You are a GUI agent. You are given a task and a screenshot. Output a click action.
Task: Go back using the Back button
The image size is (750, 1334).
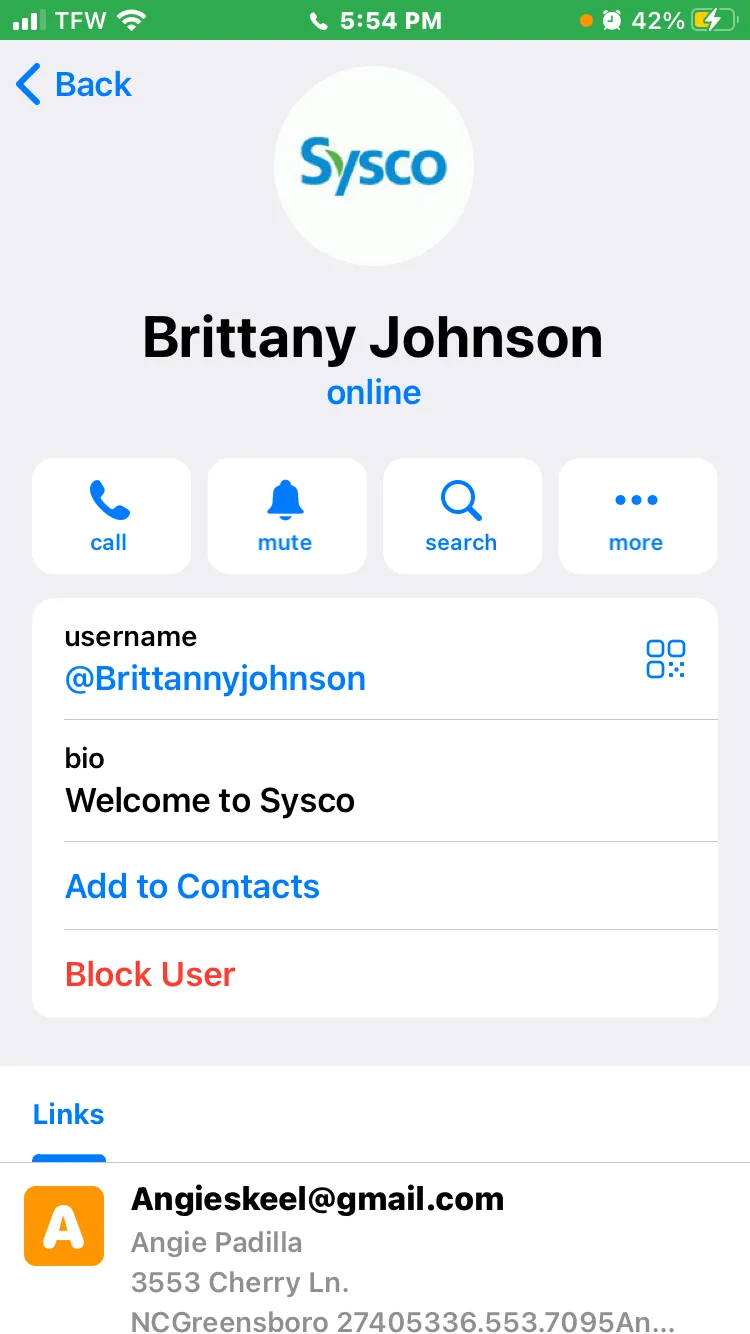pos(74,85)
